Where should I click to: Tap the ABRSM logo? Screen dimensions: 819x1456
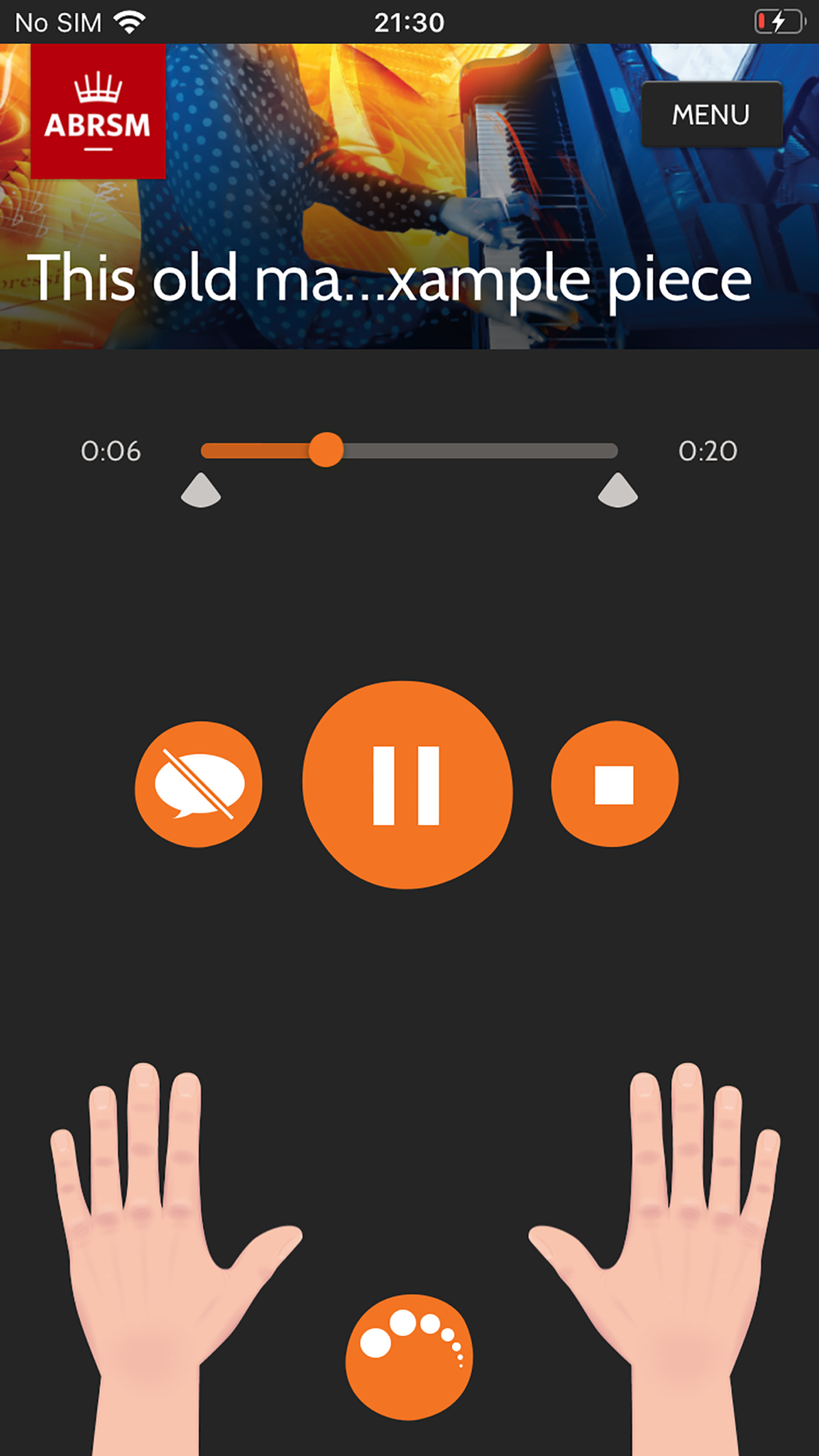point(98,111)
